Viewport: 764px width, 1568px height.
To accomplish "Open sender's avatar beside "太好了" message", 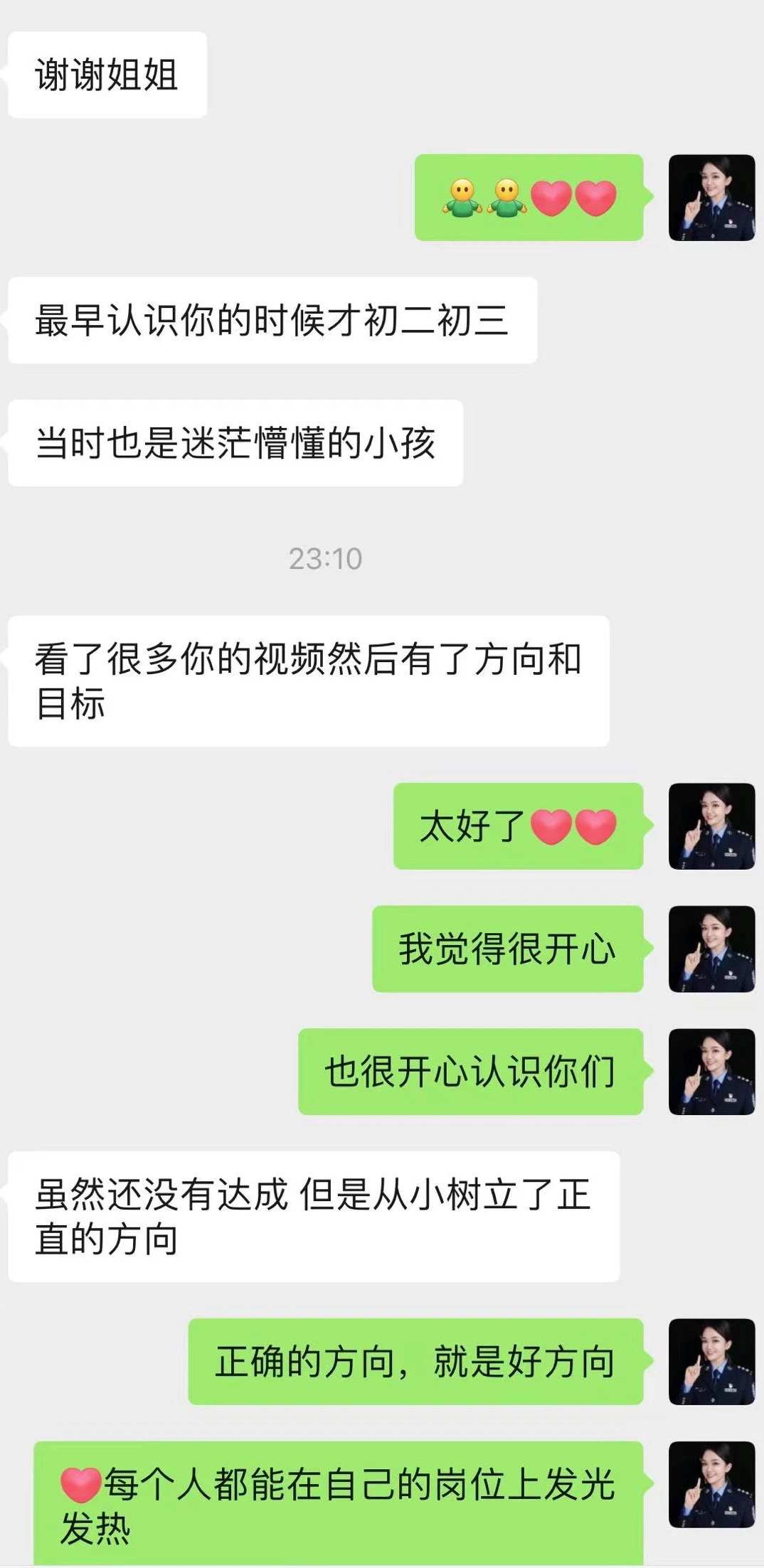I will click(711, 826).
